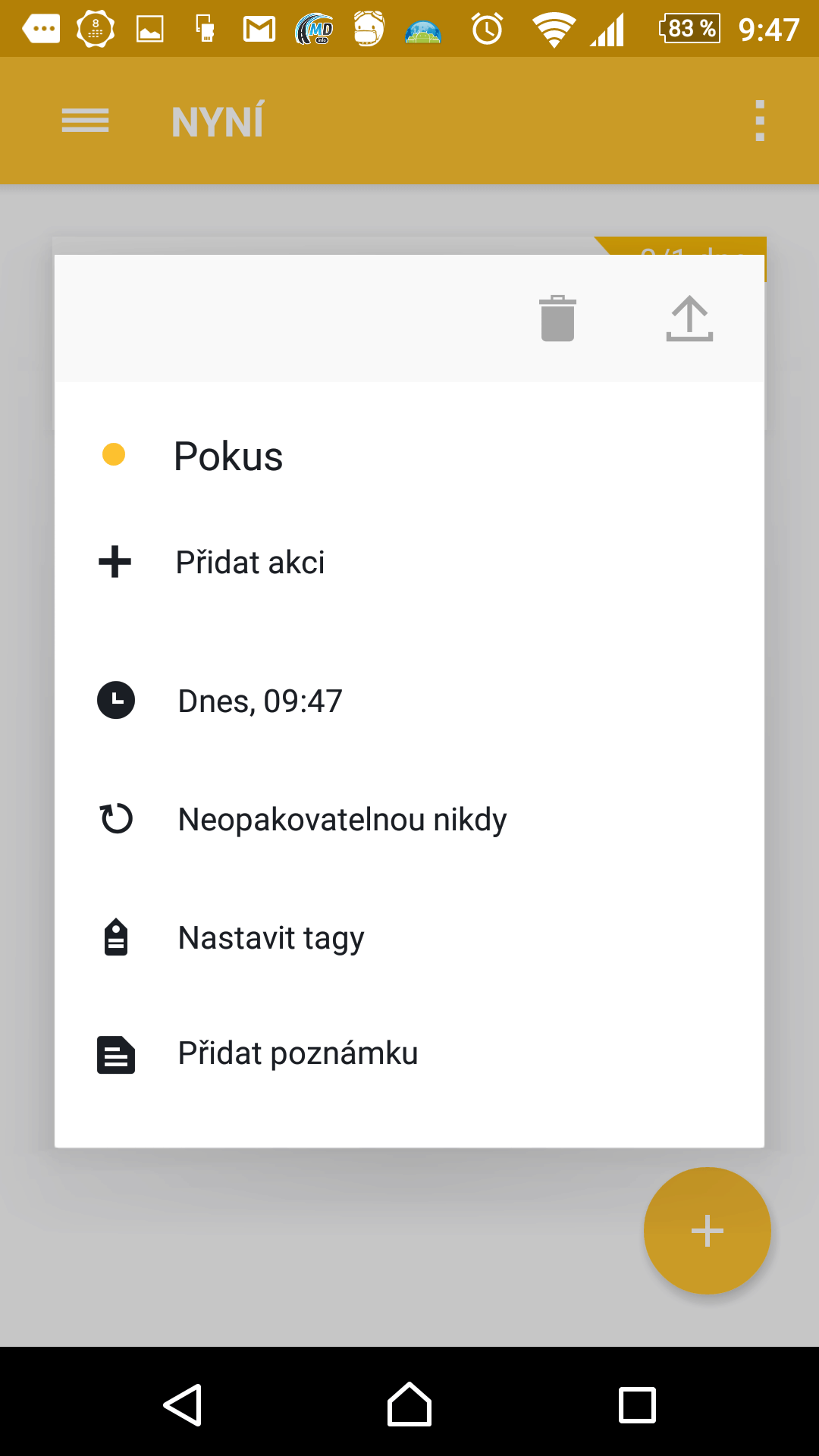Choose Přidat poznámku to add a note
The height and width of the screenshot is (1456, 819).
tap(409, 1054)
